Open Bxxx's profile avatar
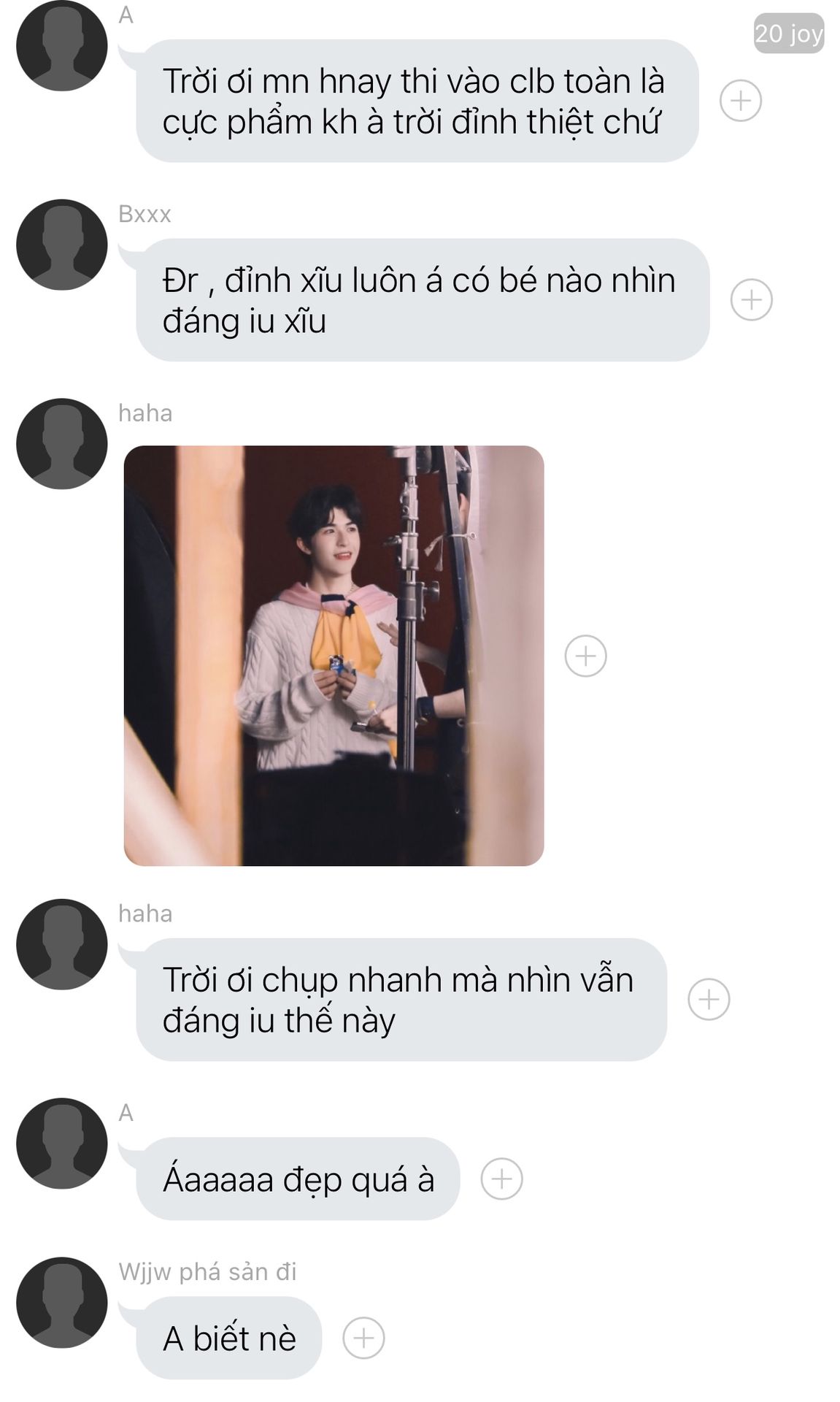The width and height of the screenshot is (840, 1402). [x=62, y=245]
